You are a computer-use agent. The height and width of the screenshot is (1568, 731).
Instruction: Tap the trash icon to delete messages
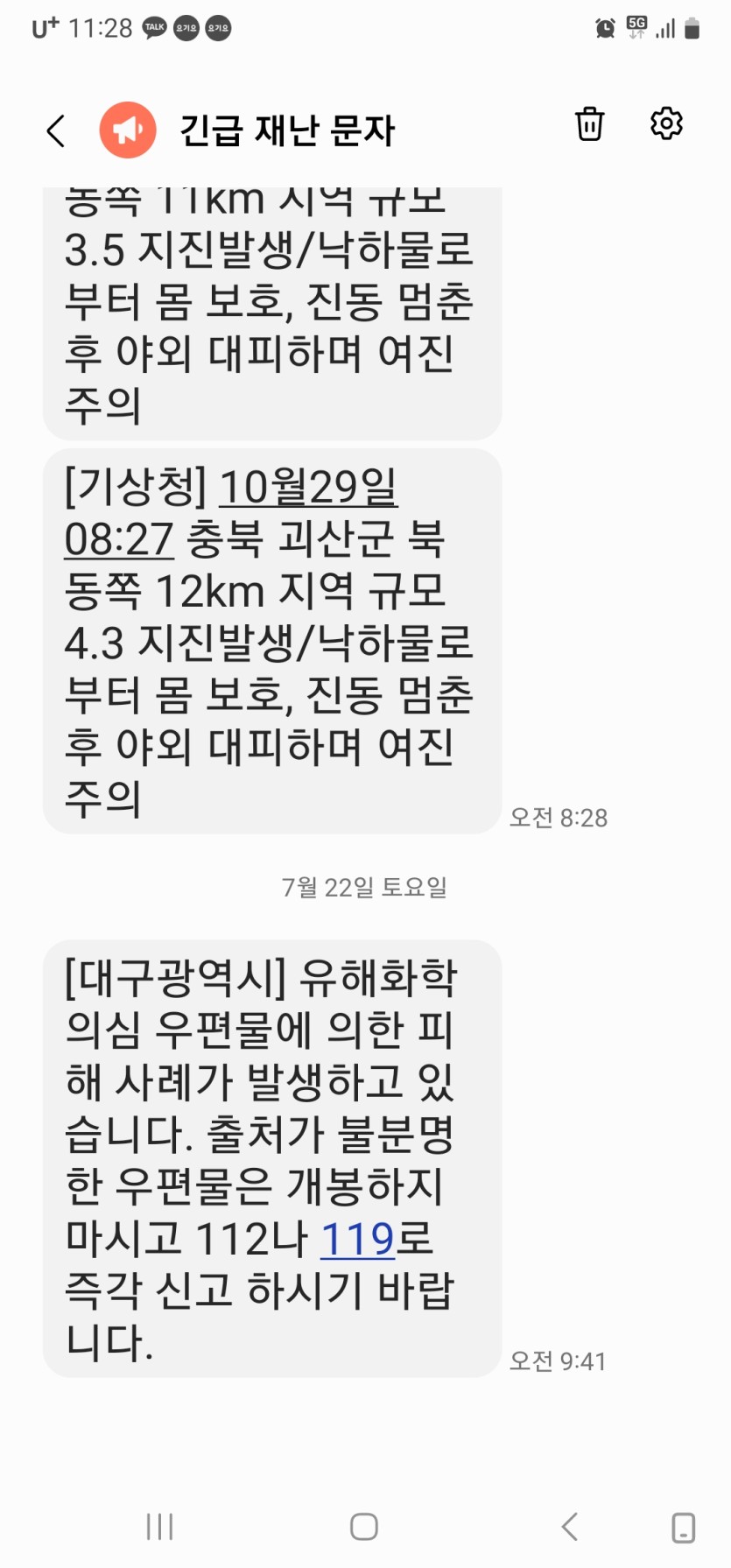(589, 124)
